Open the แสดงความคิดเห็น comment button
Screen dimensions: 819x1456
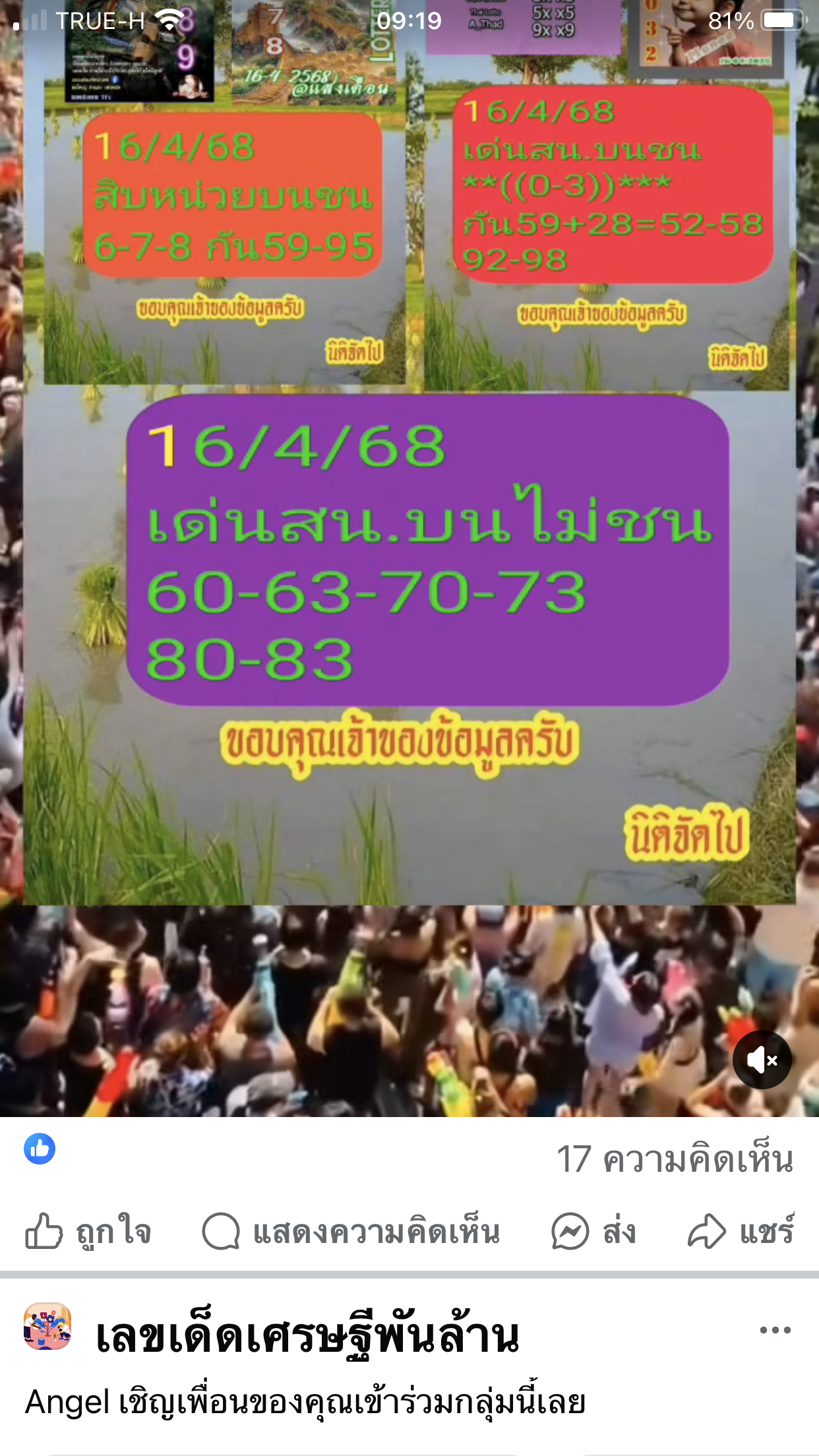[x=351, y=1231]
